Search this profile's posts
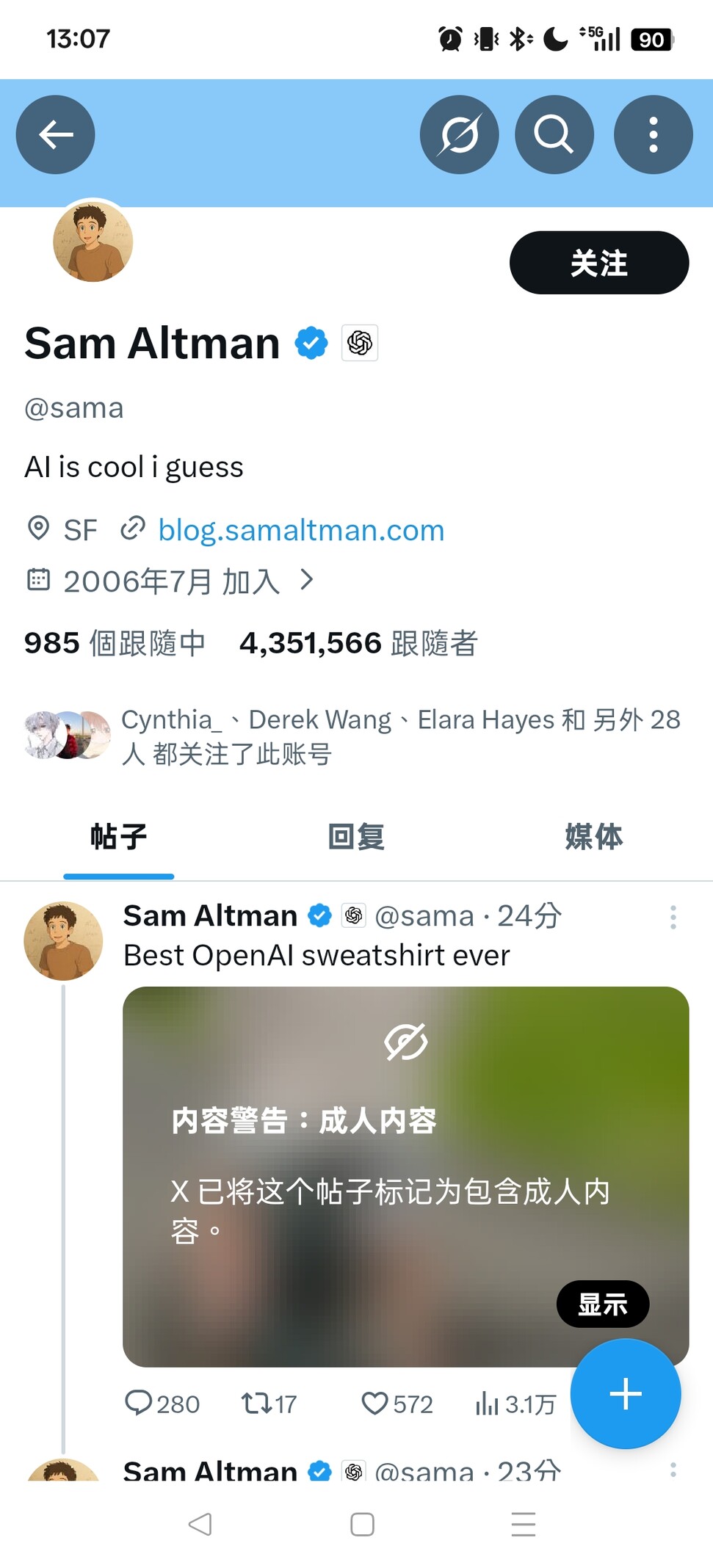 [554, 135]
